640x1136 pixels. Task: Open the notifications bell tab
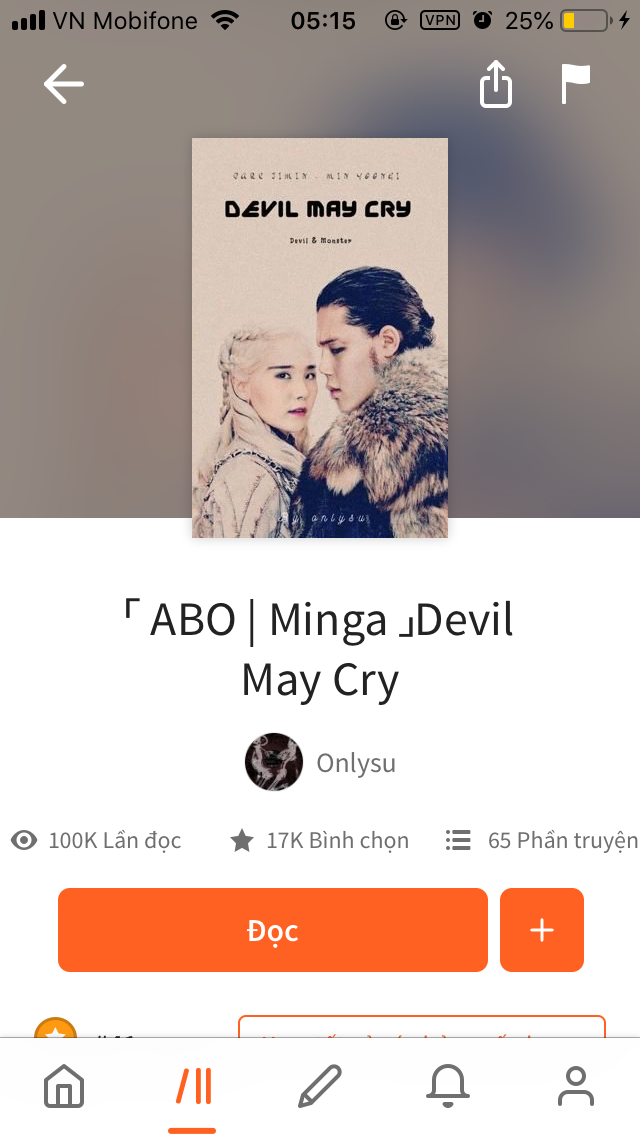[448, 1086]
